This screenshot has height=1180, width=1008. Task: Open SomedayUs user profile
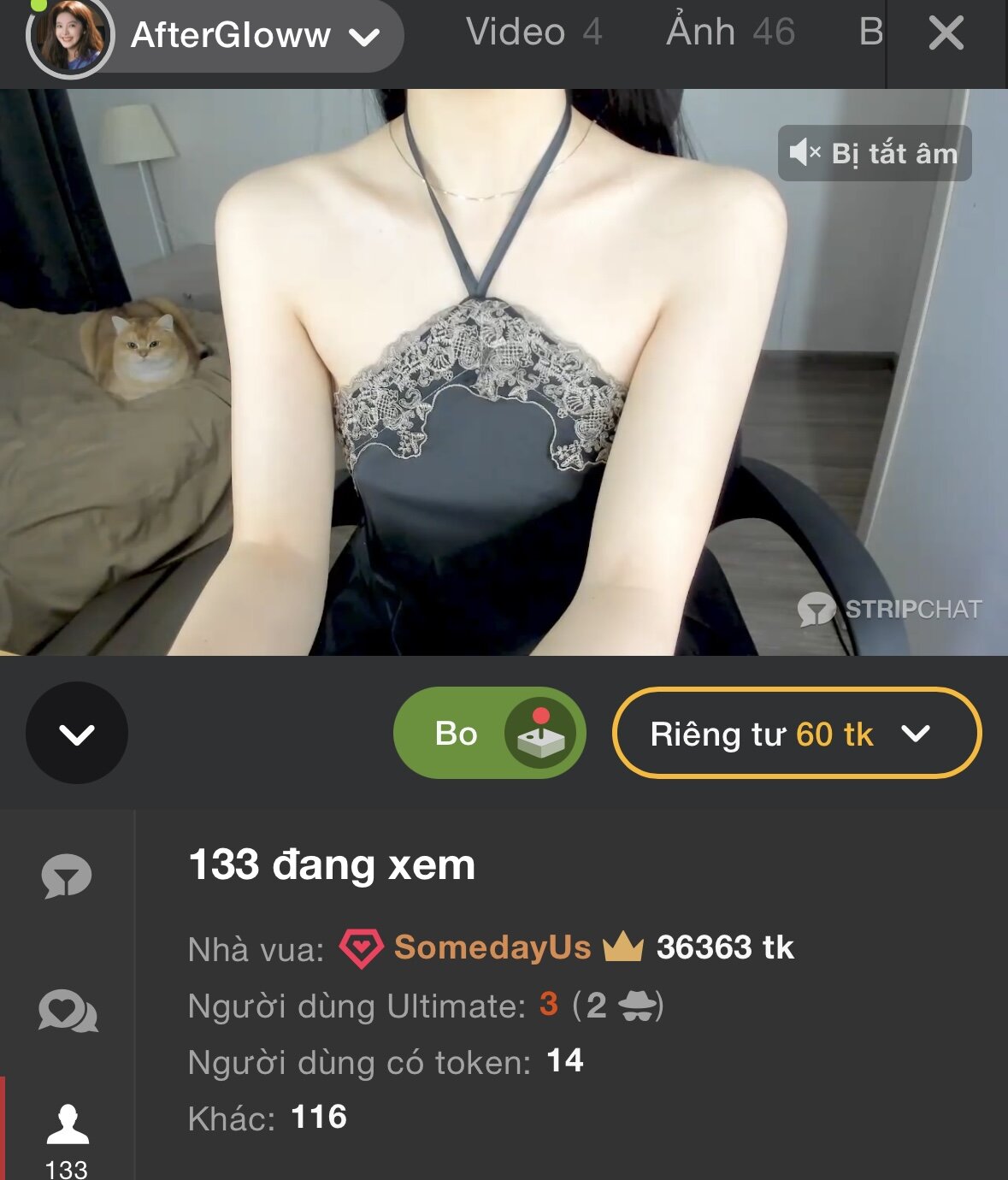point(492,947)
